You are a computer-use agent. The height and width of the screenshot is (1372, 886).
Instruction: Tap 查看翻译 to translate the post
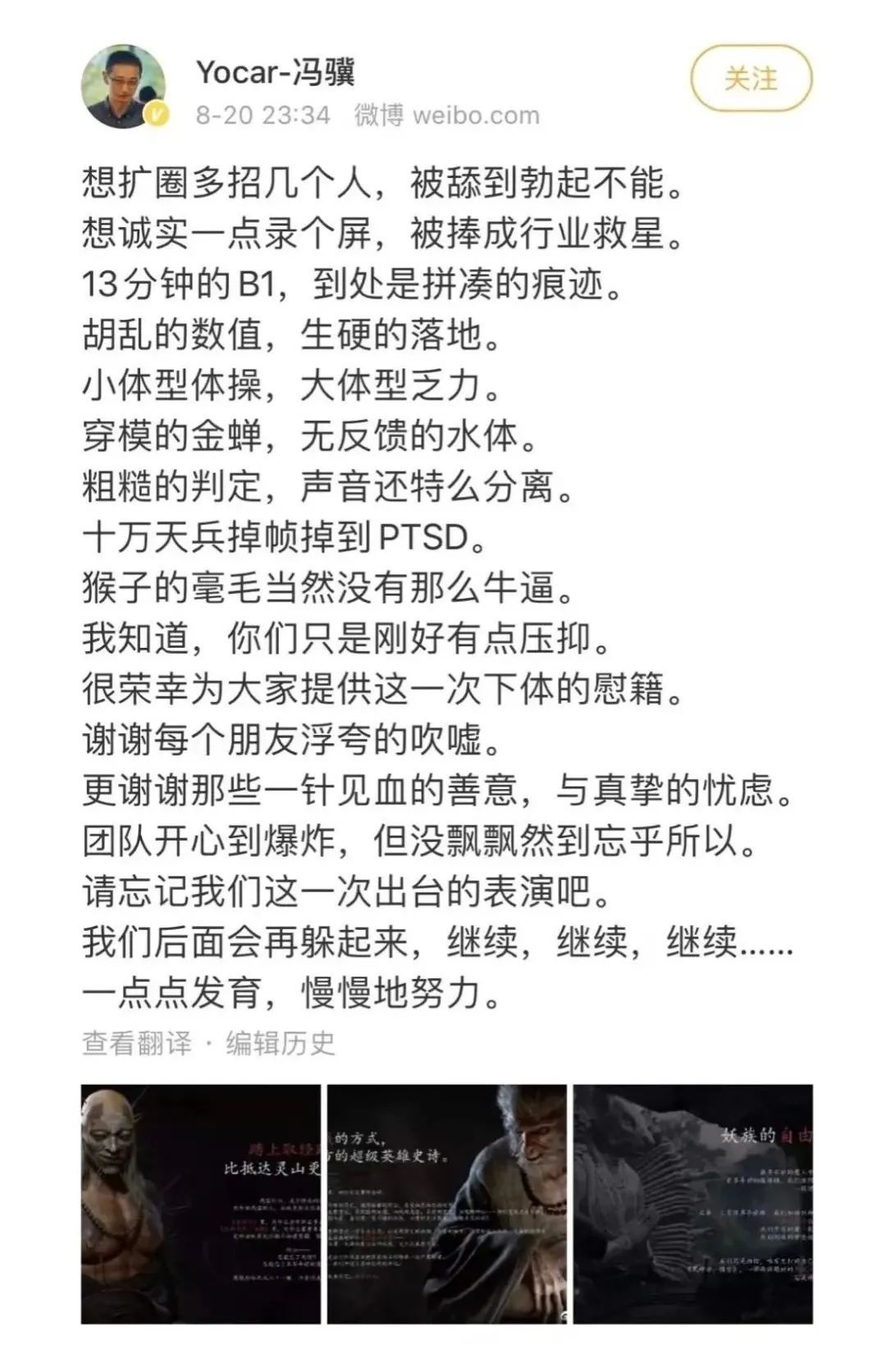coord(136,1043)
